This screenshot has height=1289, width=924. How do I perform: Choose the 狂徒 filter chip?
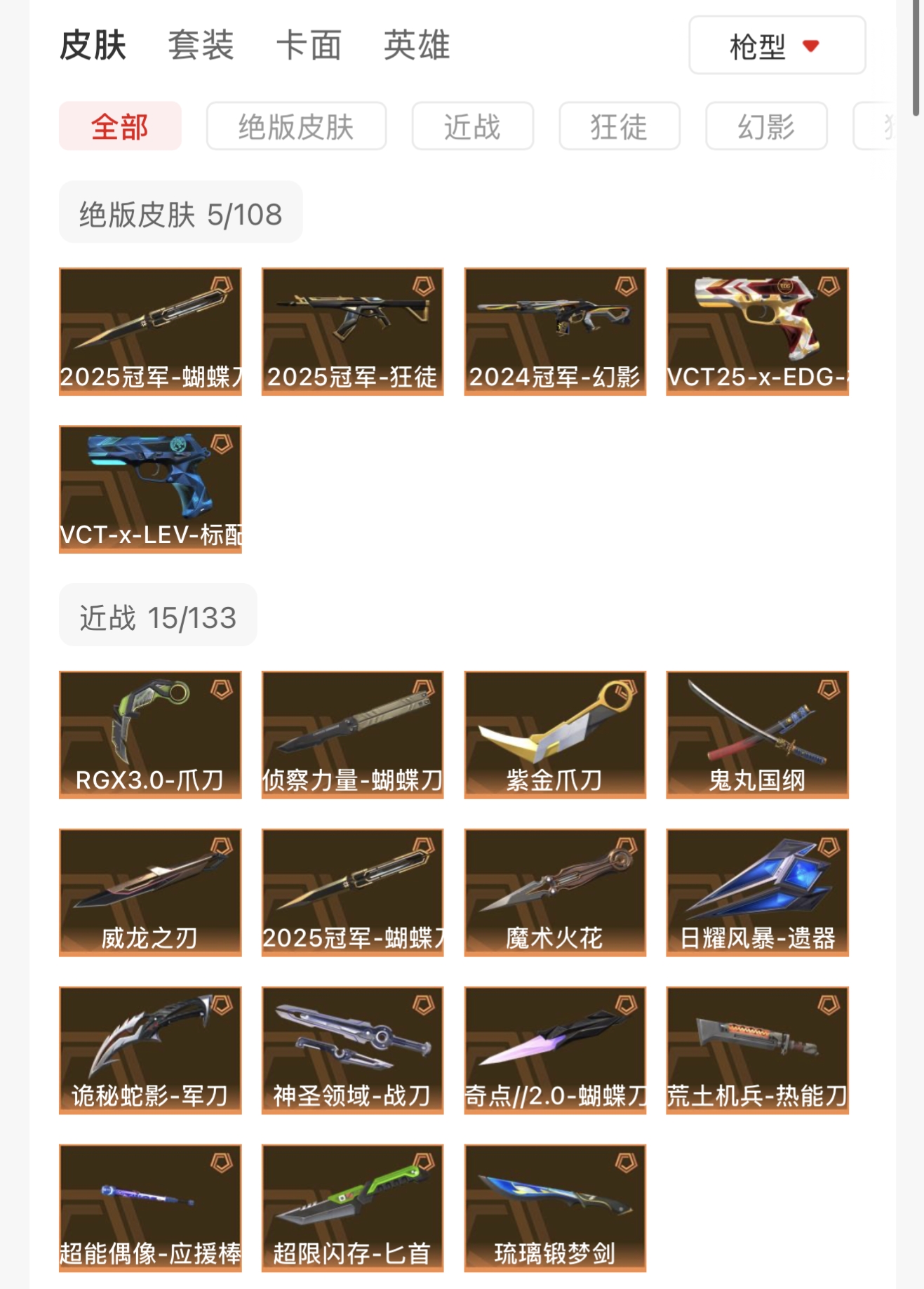click(619, 127)
